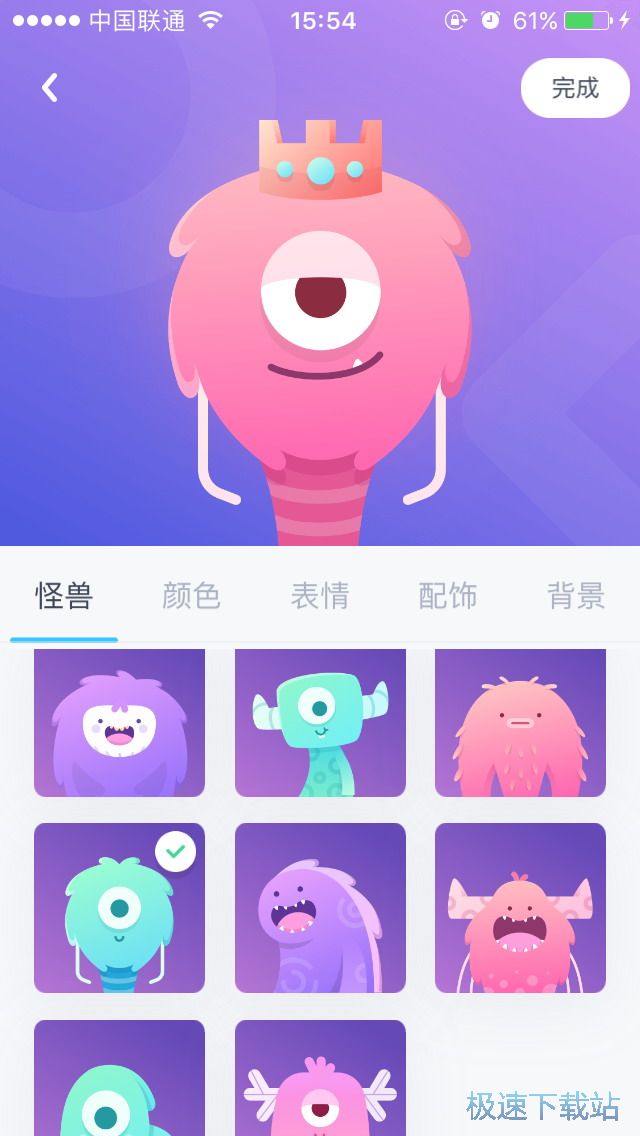Go back using the top-left arrow

(x=49, y=88)
